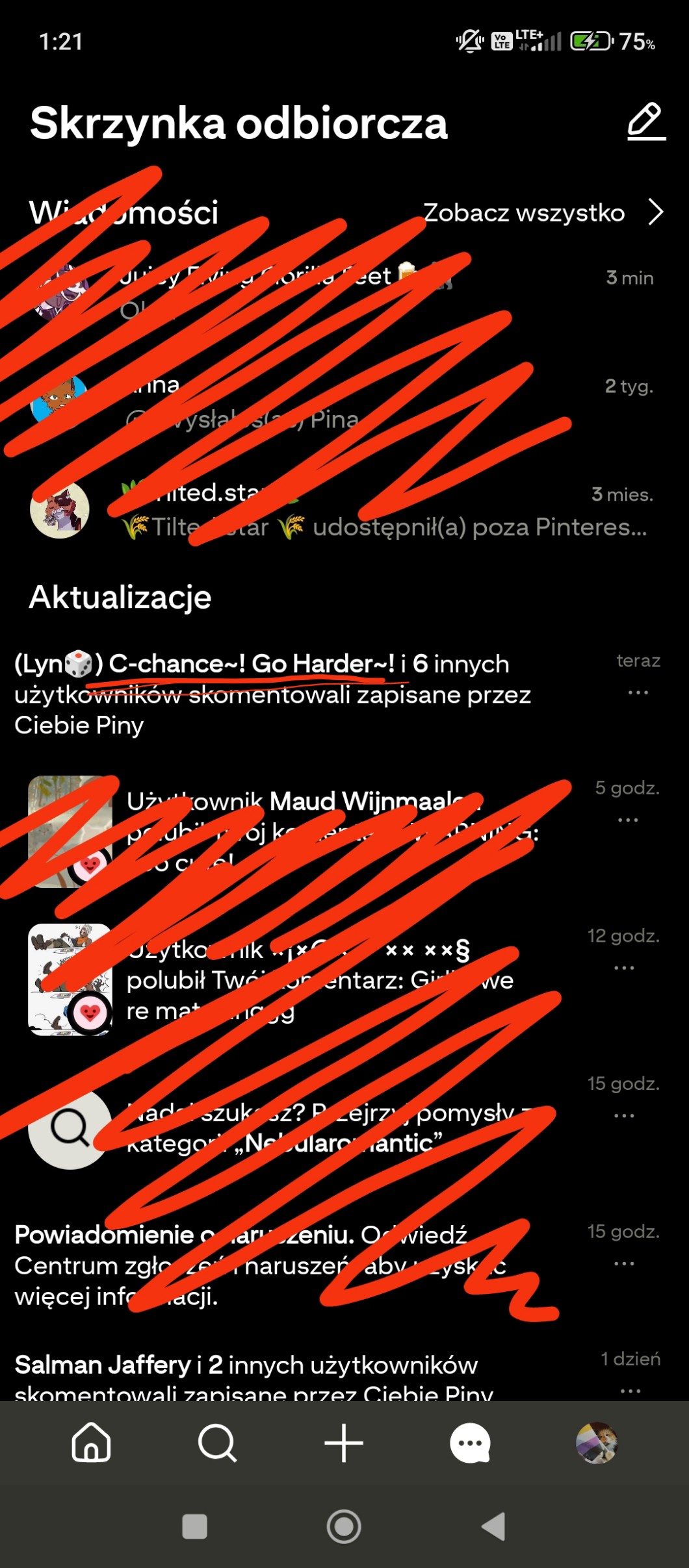Switch to the Search tab
689x1568 pixels.
(x=217, y=1443)
